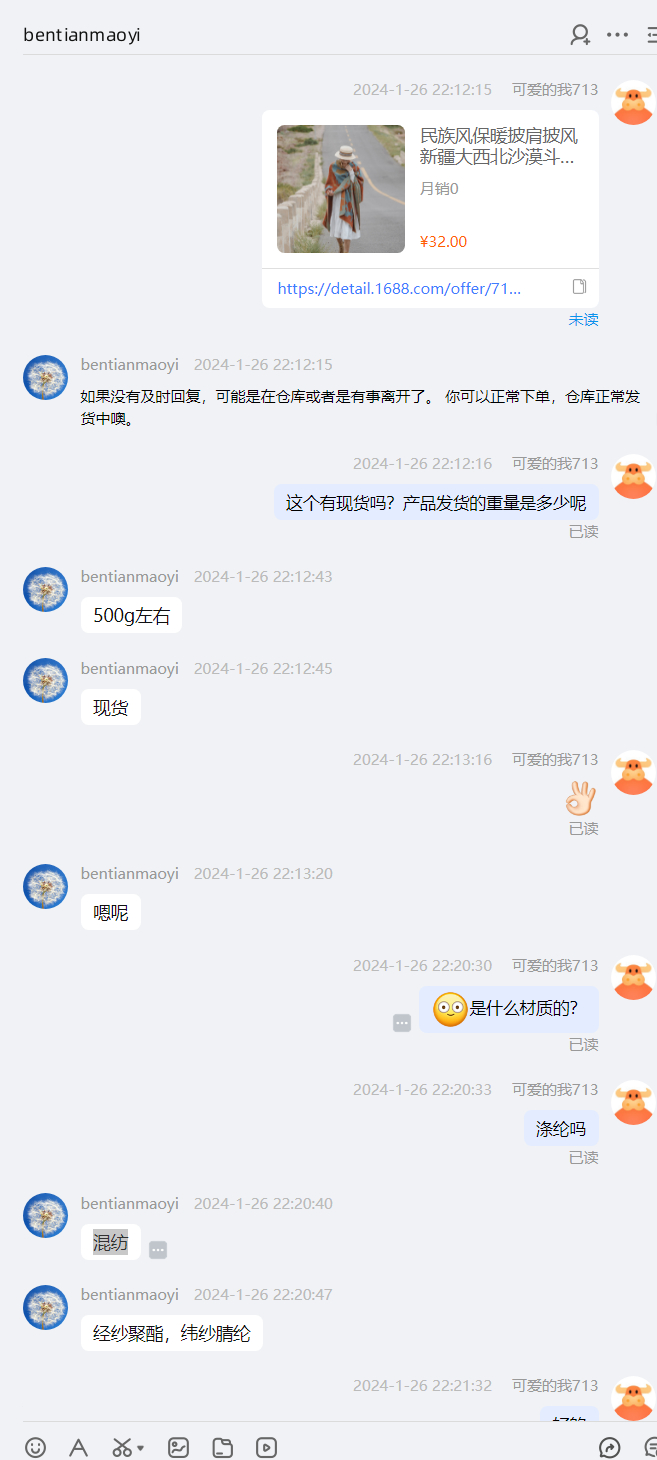View 可爱的我713's avatar beside 涤纶吗 message
Viewport: 657px width, 1460px height.
tap(633, 1102)
